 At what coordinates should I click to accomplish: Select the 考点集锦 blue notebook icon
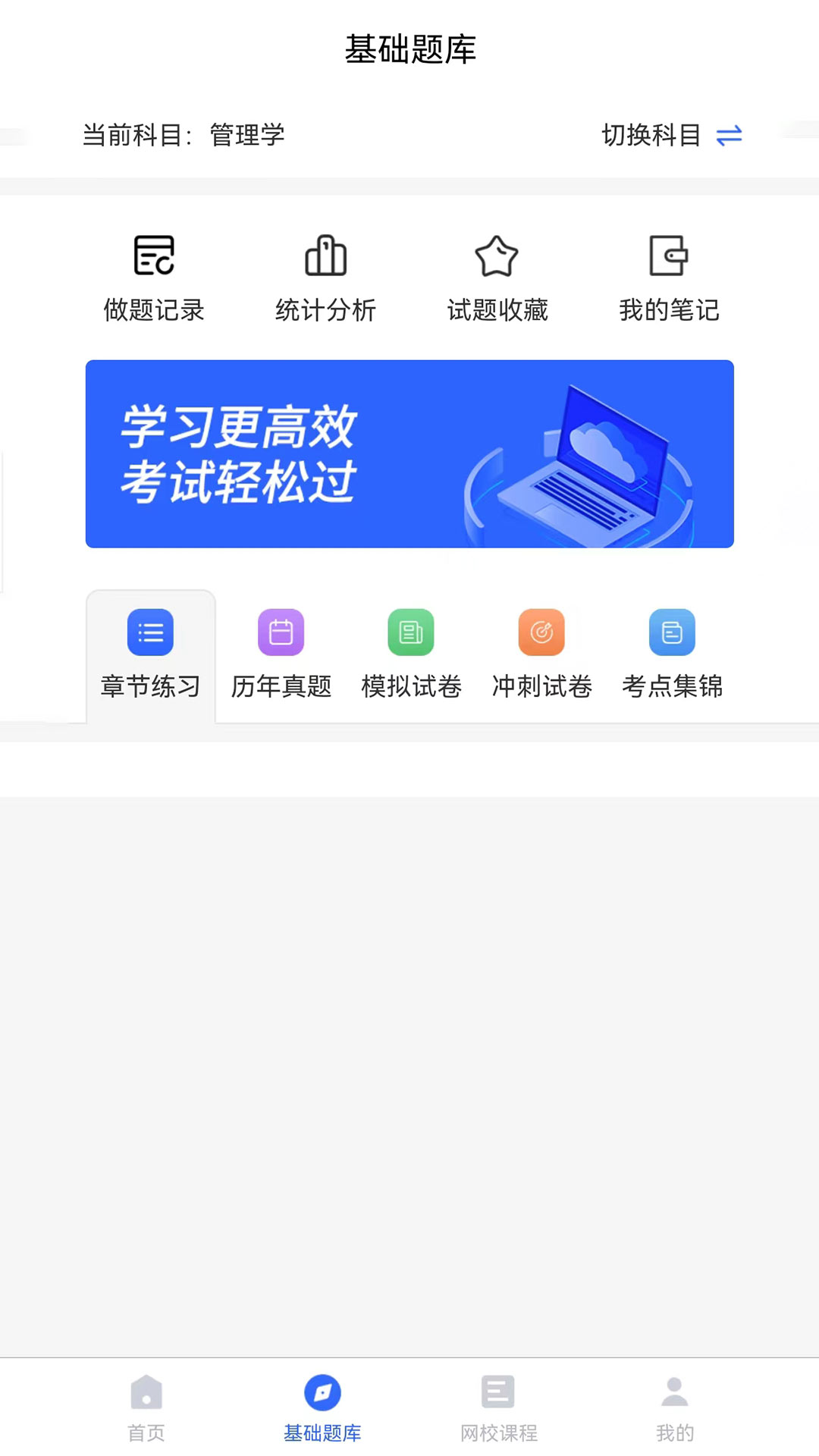(672, 632)
